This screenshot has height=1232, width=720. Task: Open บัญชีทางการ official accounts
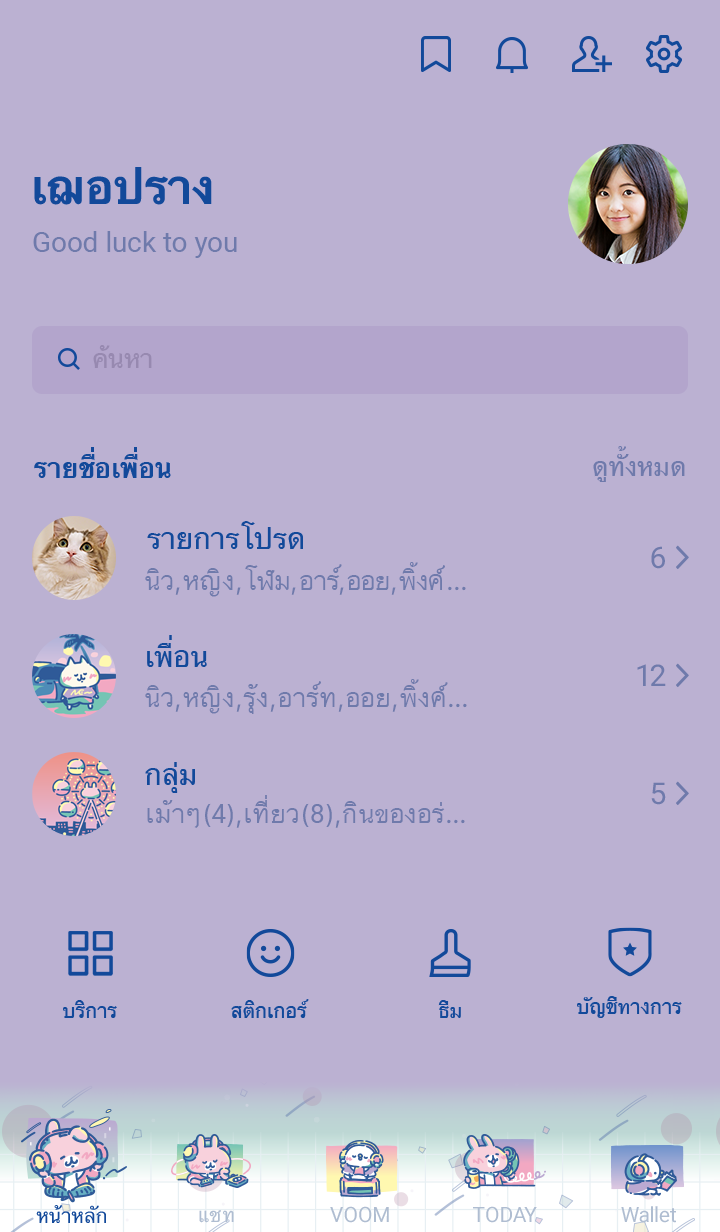click(x=629, y=973)
